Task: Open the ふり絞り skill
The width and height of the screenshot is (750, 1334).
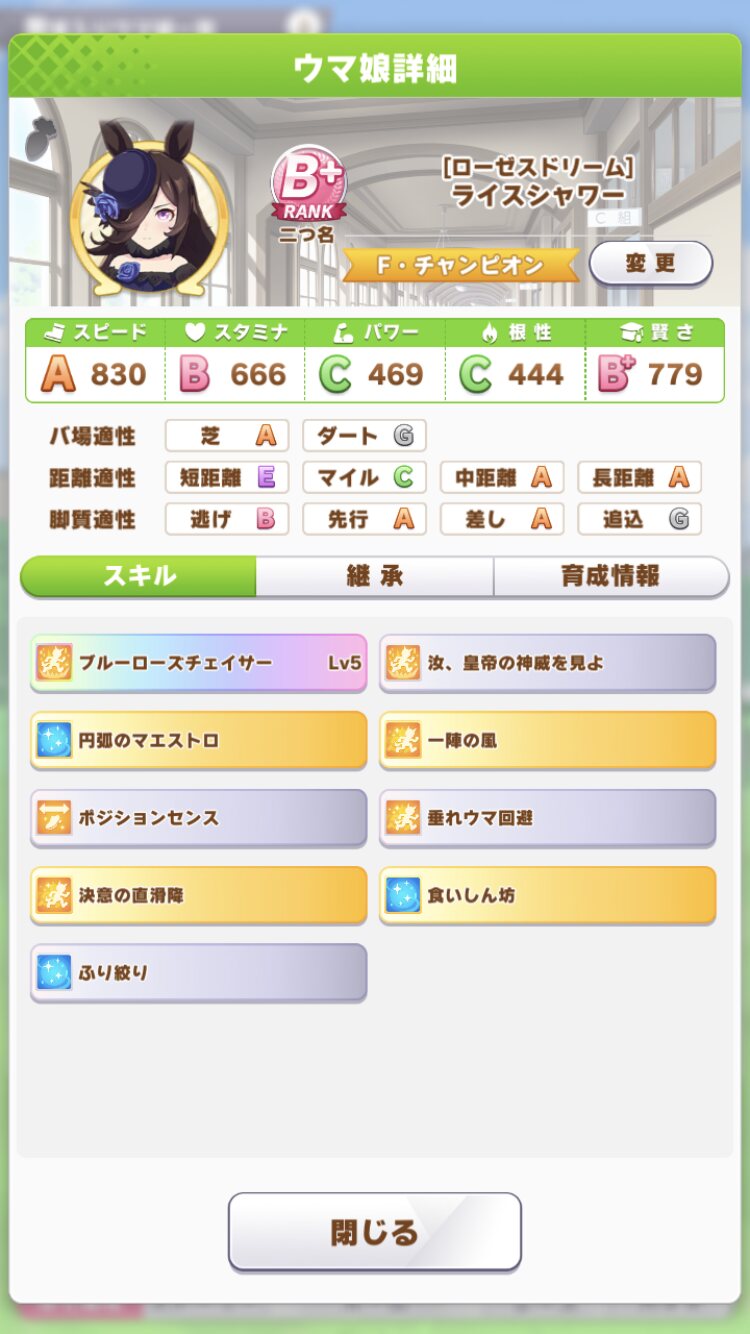Action: 198,972
